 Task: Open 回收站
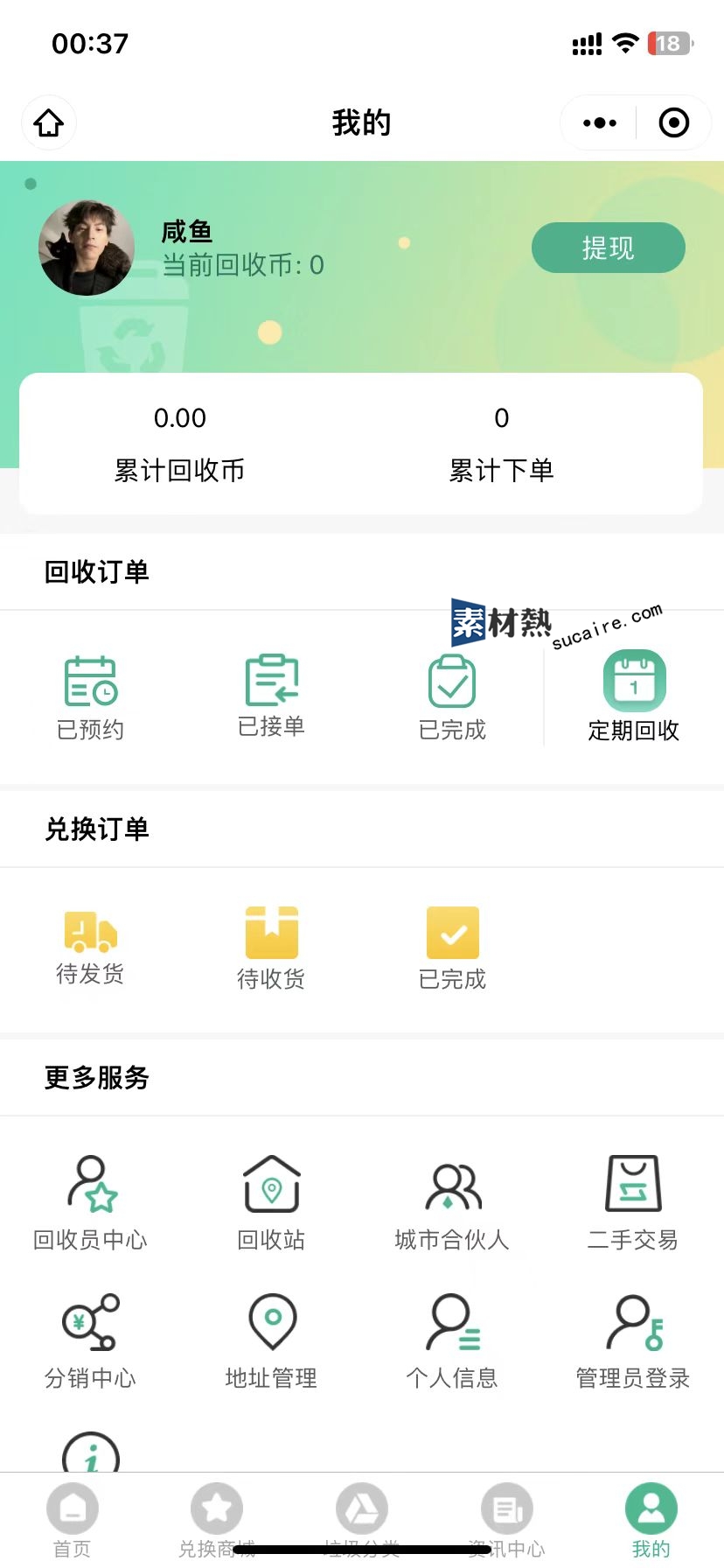pos(271,1202)
